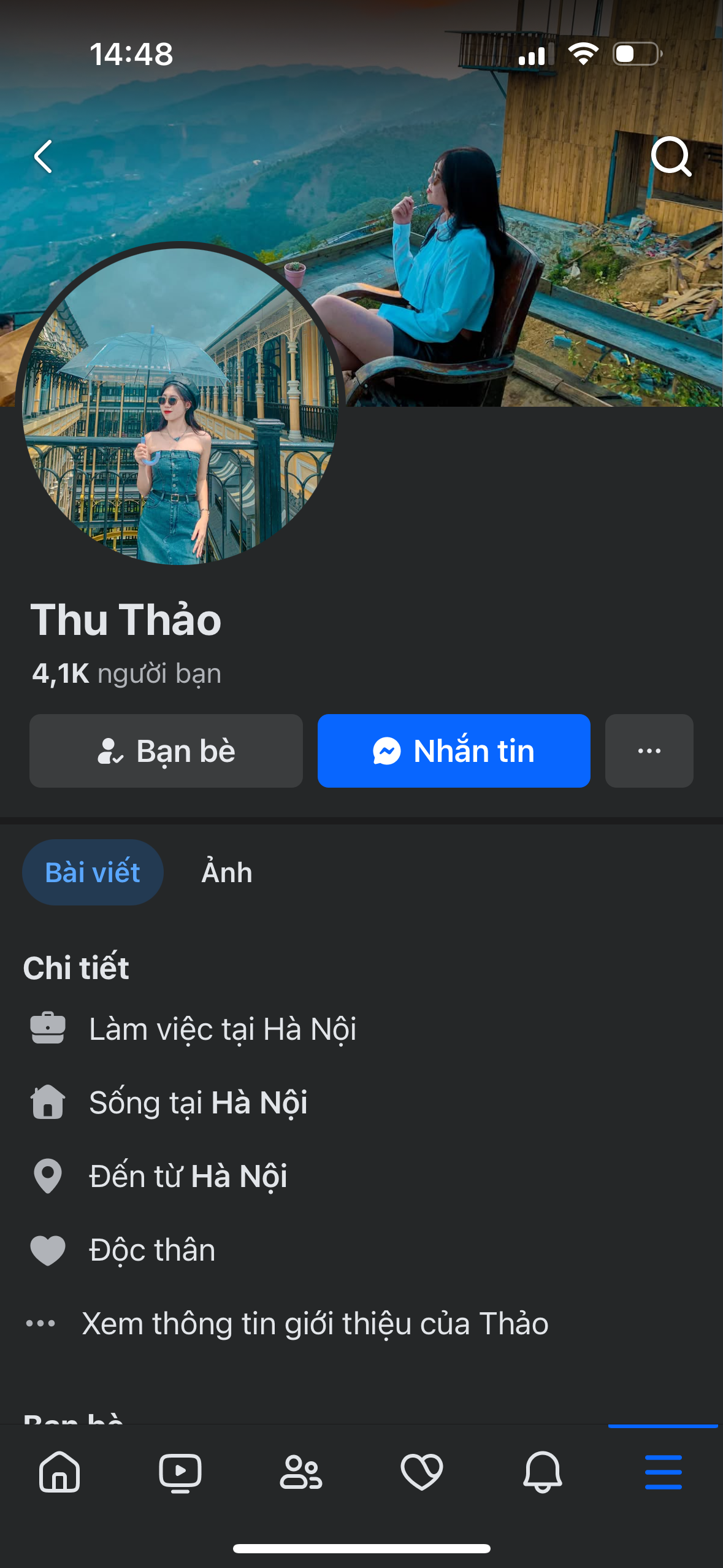The width and height of the screenshot is (723, 1568).
Task: Switch to the Ảnh tab
Action: pos(227,872)
